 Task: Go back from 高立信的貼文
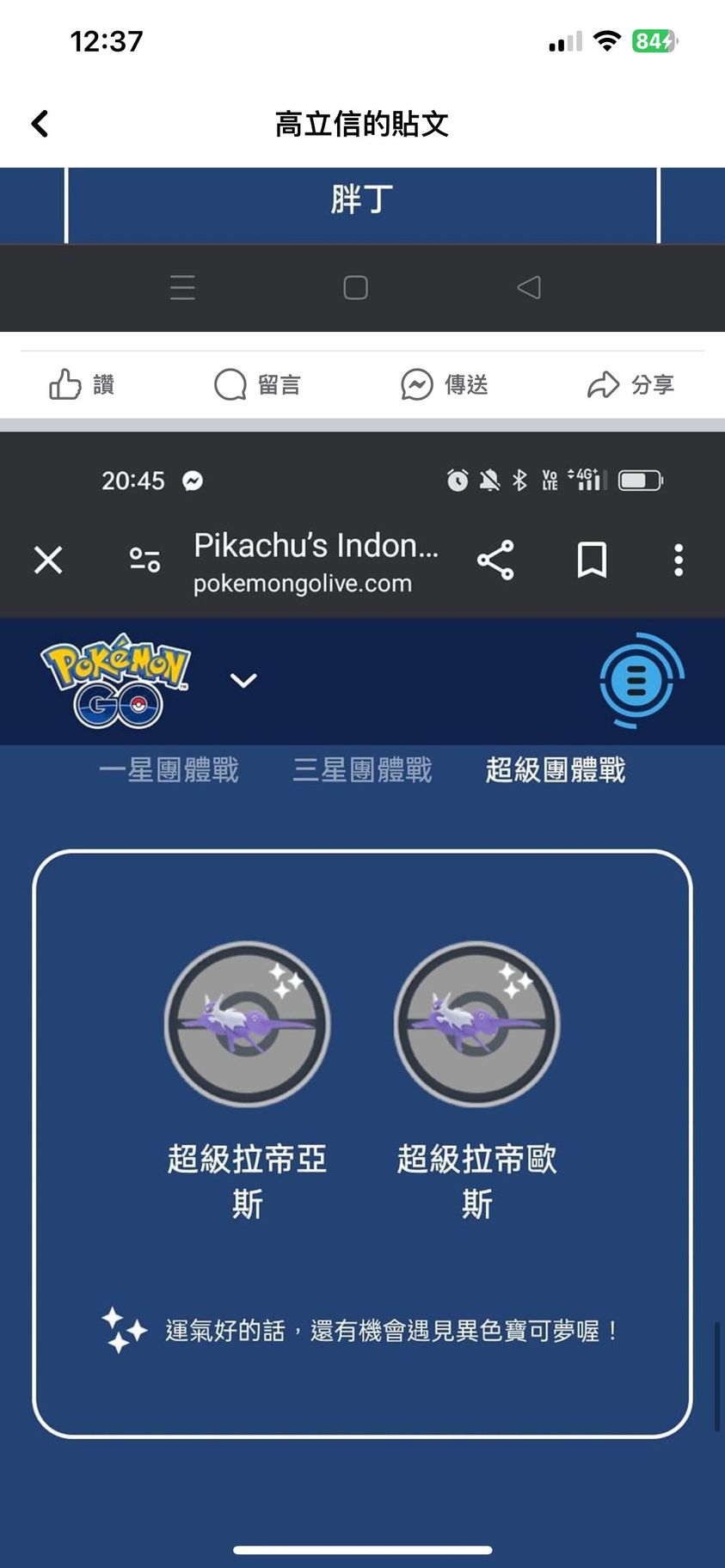coord(40,124)
